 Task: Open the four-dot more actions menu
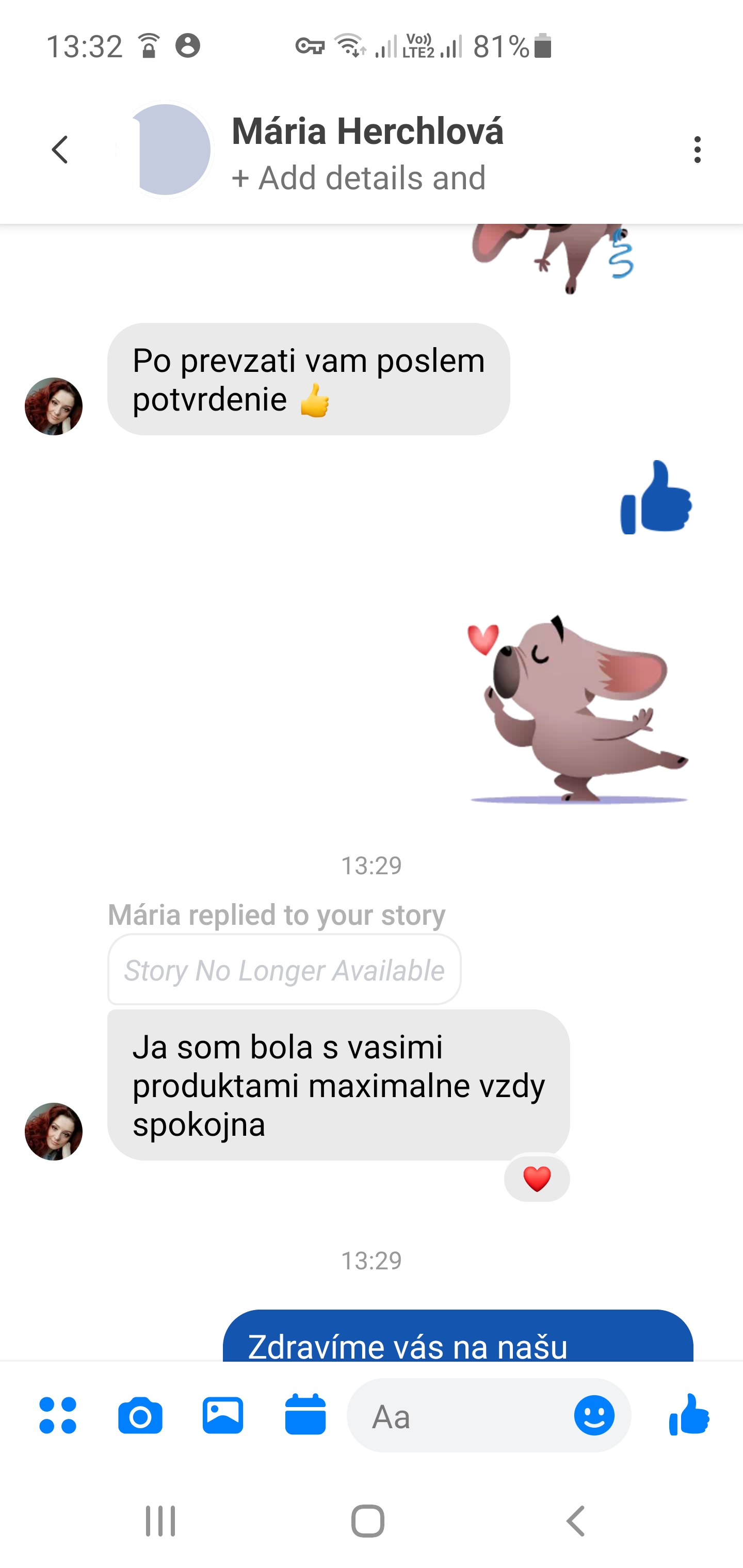(x=58, y=1415)
